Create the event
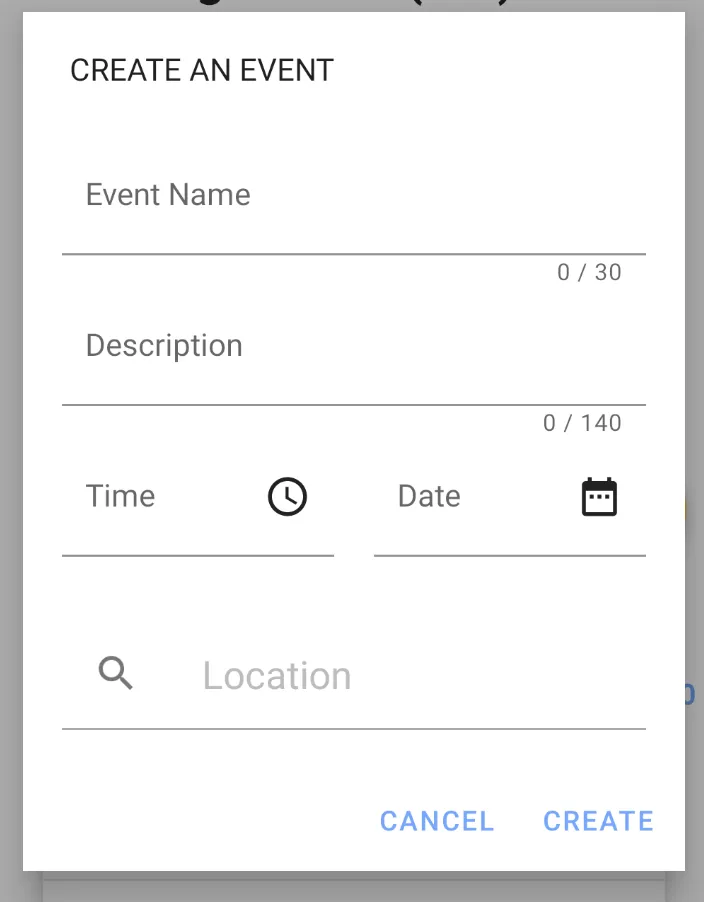Screen dimensions: 704x902 click(598, 821)
